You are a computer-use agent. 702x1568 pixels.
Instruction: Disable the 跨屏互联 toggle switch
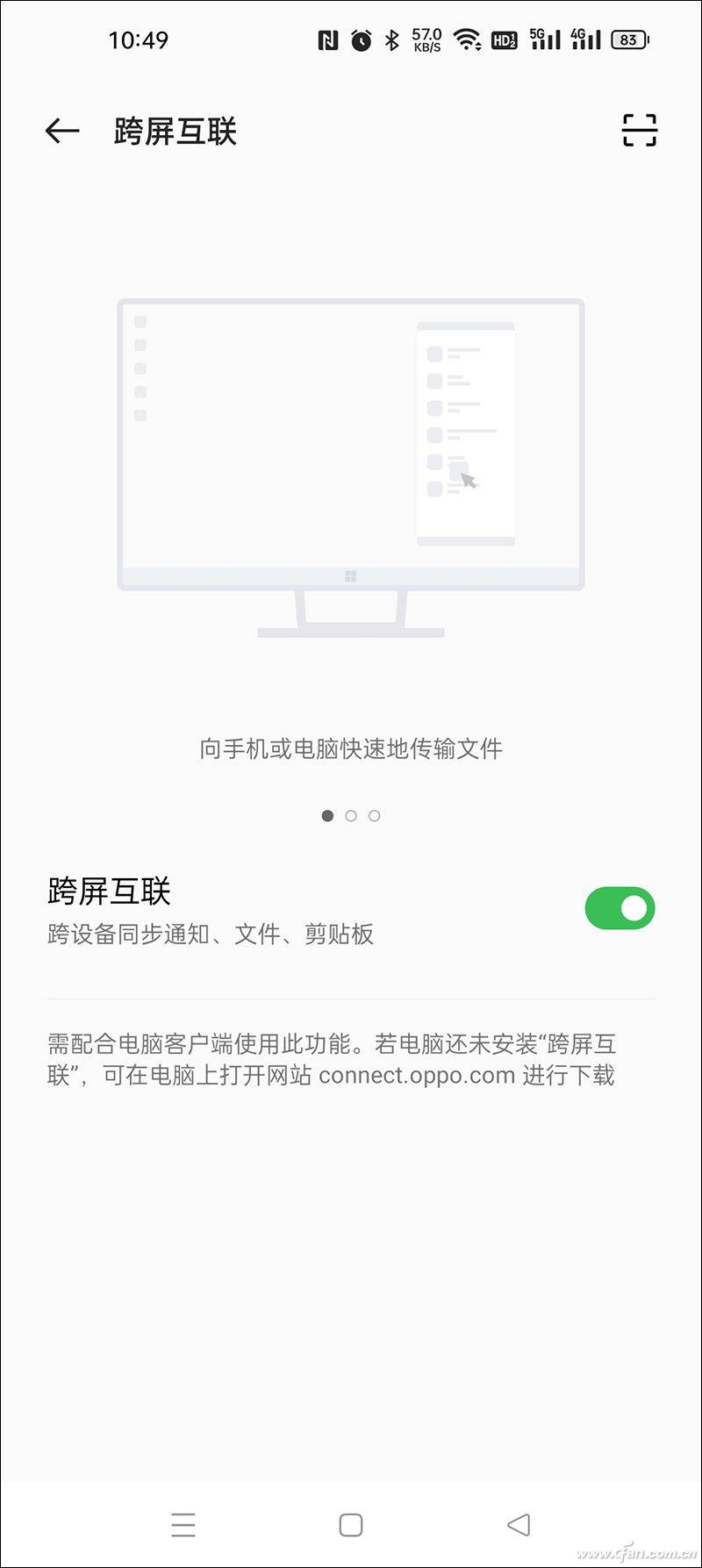[620, 908]
